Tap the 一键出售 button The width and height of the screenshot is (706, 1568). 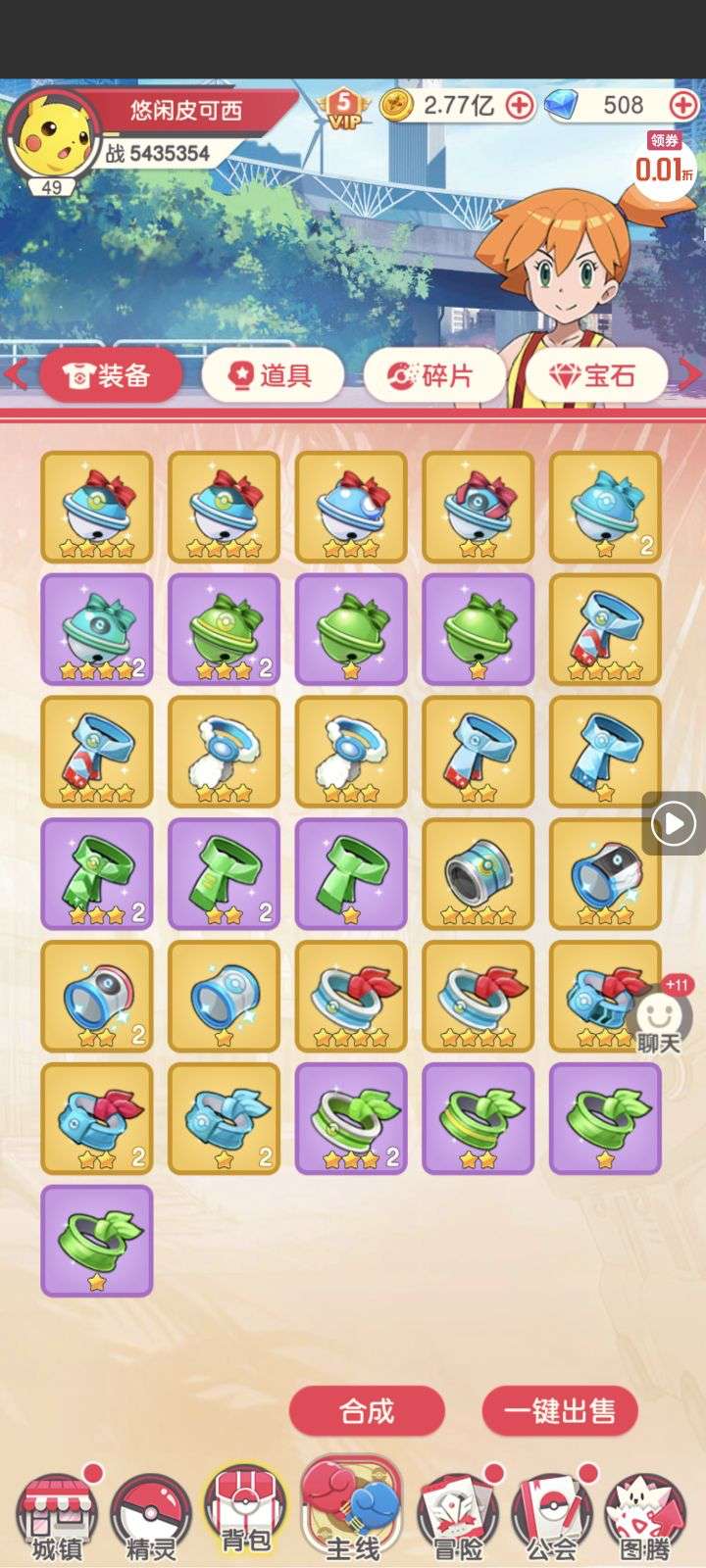point(560,1411)
